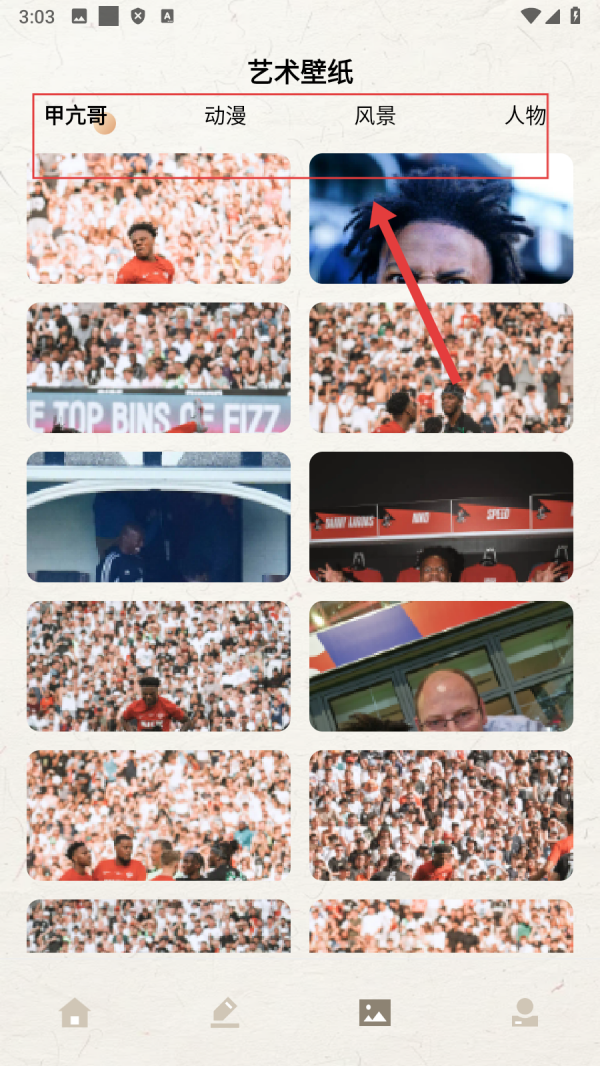Open the TOP BINS banner wallpaper
The height and width of the screenshot is (1066, 600).
tap(158, 368)
